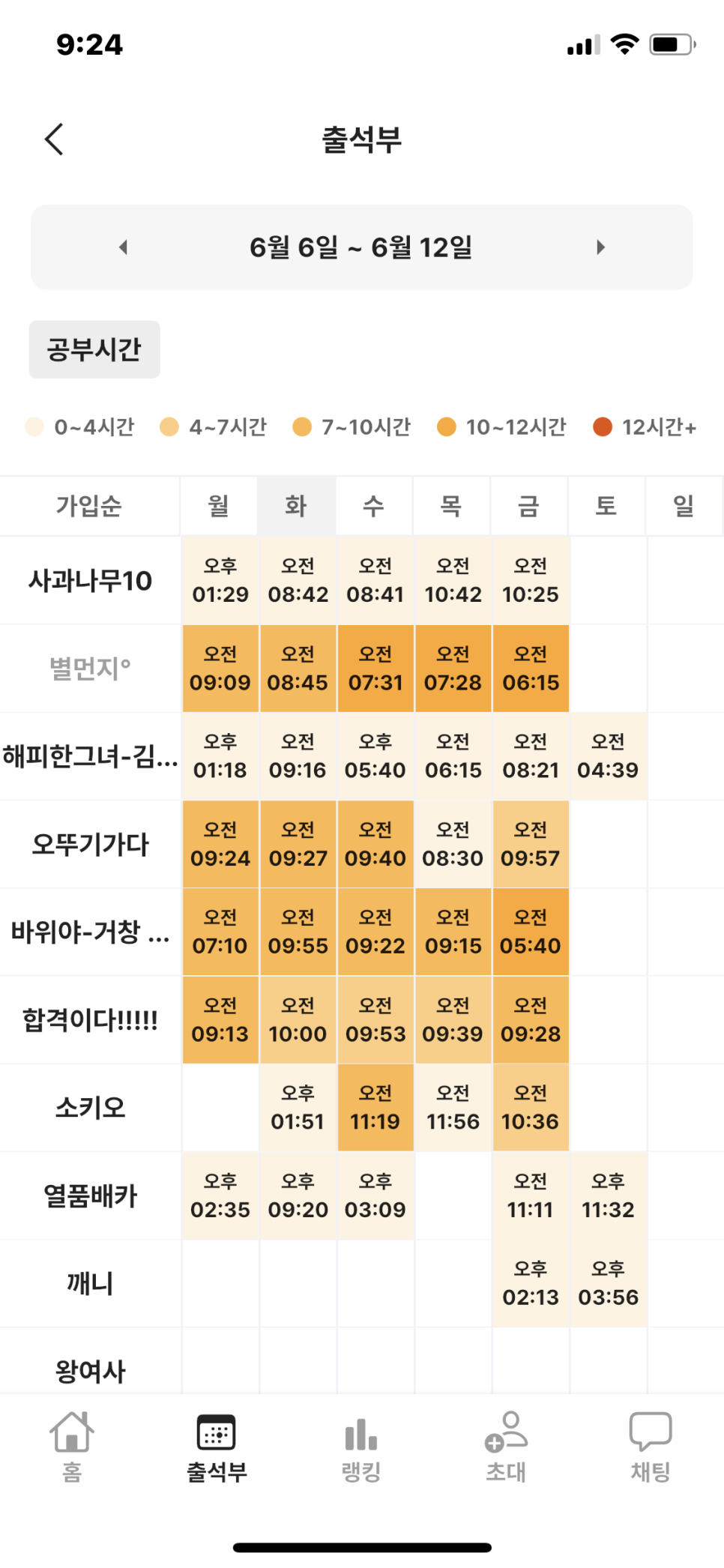Open the 초대 tab
Viewport: 724px width, 1568px height.
(506, 1447)
